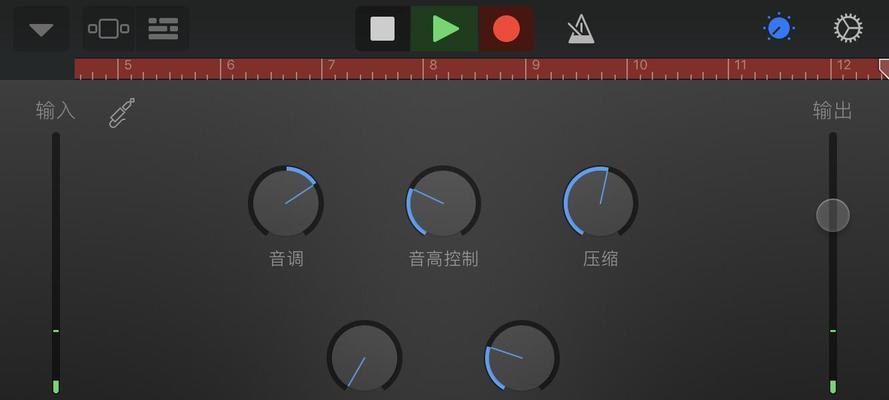Viewport: 889px width, 400px height.
Task: Open the navigation dropdown arrow
Action: [x=41, y=29]
